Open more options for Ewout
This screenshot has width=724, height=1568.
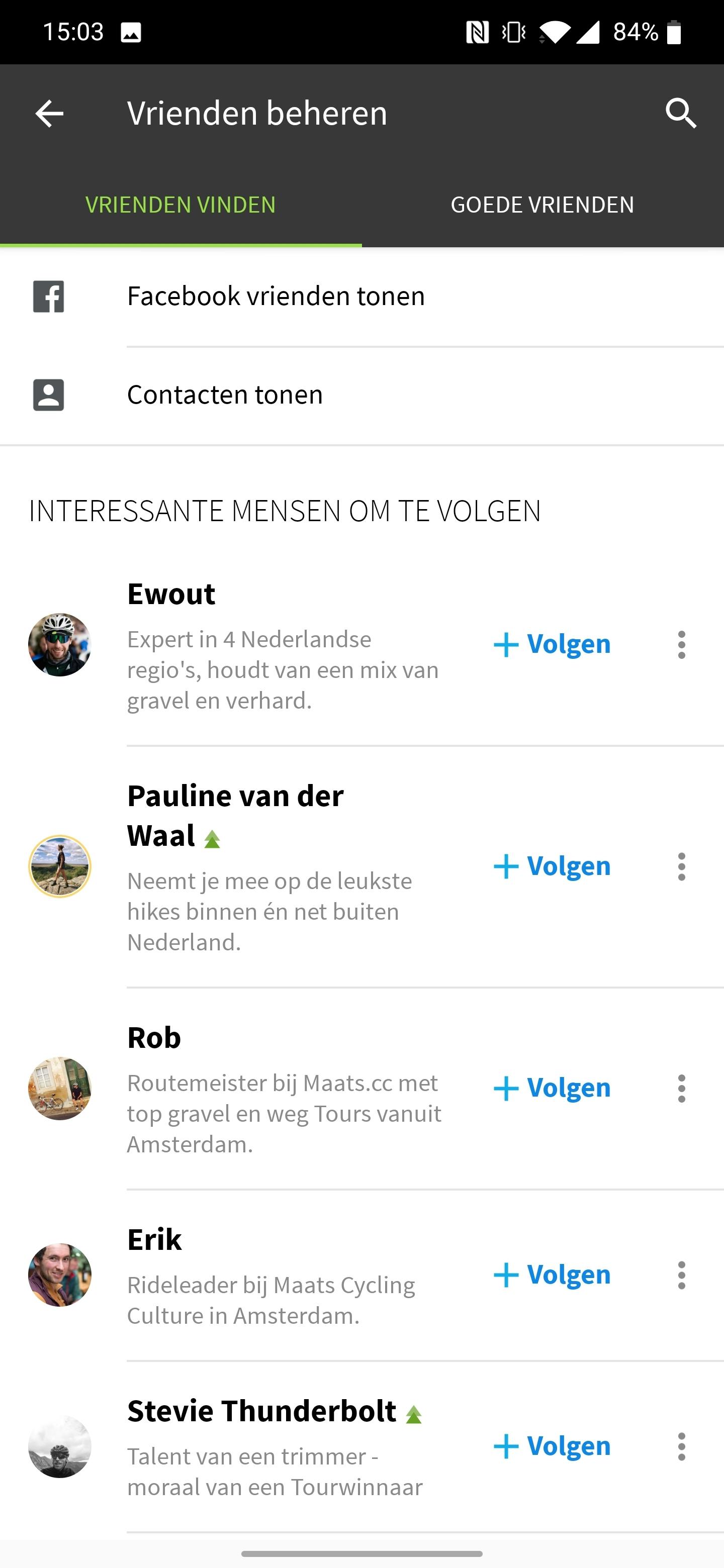(681, 645)
